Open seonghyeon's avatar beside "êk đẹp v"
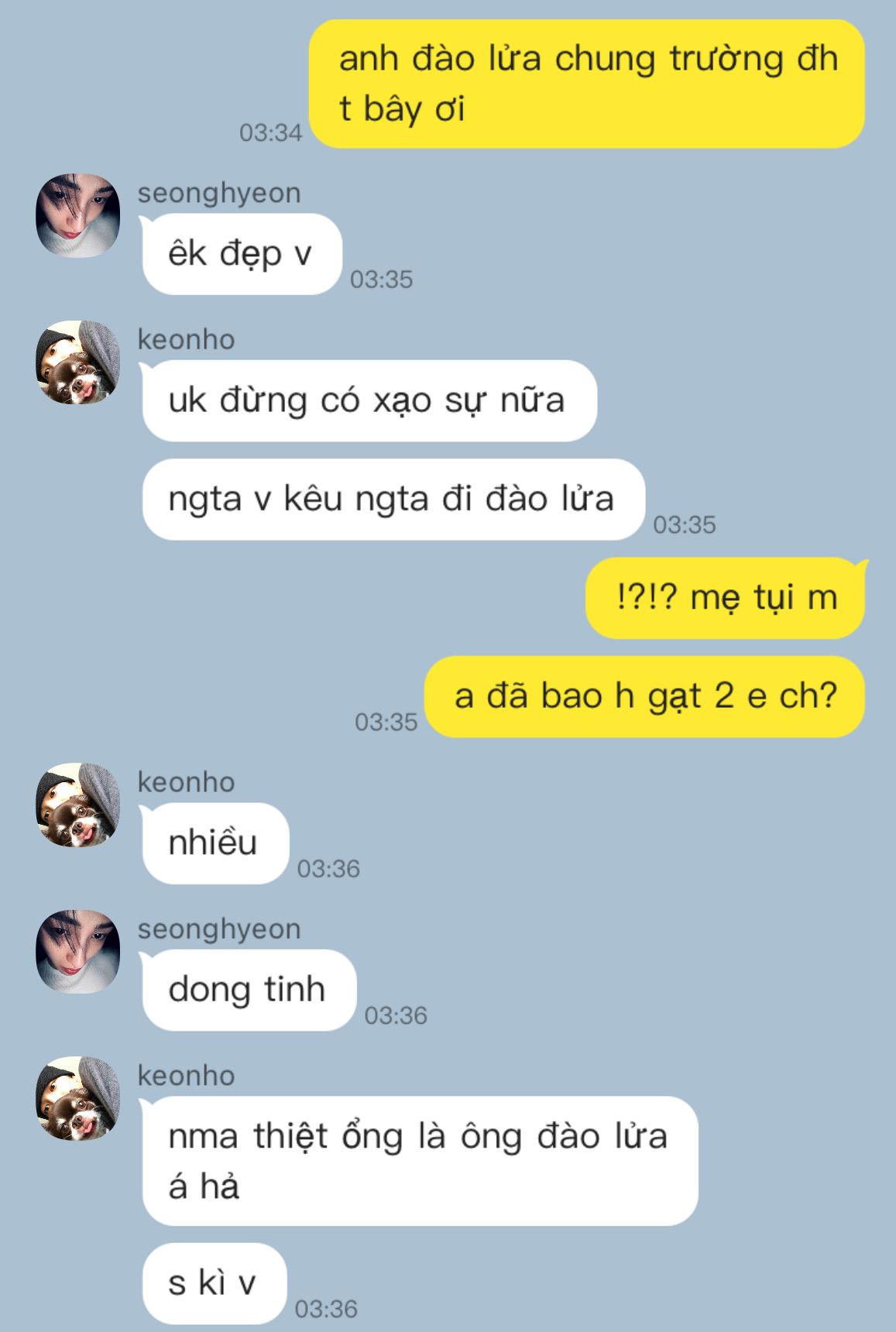Screen dimensions: 896x1332 78,215
